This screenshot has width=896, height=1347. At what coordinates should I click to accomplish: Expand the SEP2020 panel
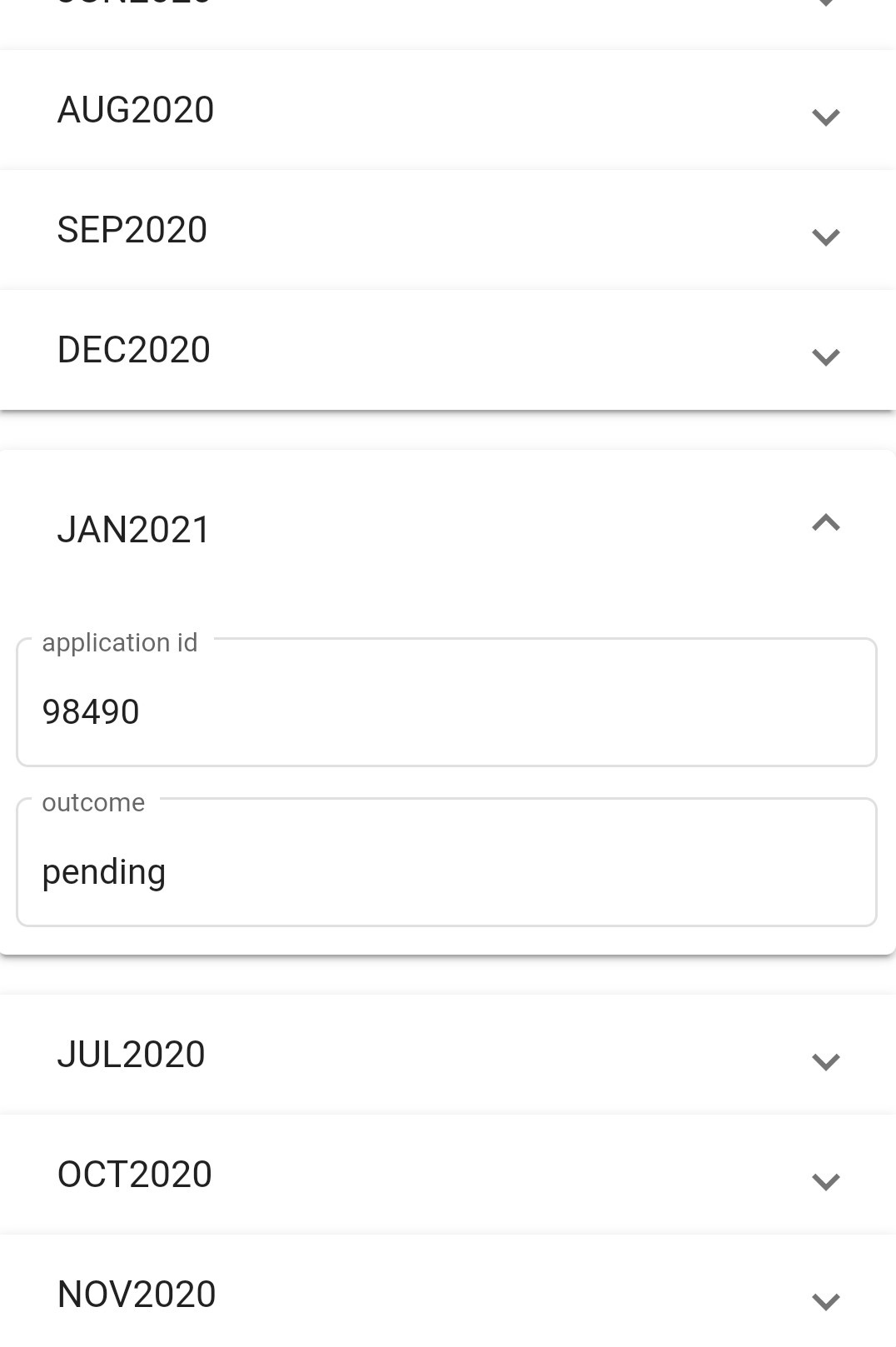coord(448,231)
